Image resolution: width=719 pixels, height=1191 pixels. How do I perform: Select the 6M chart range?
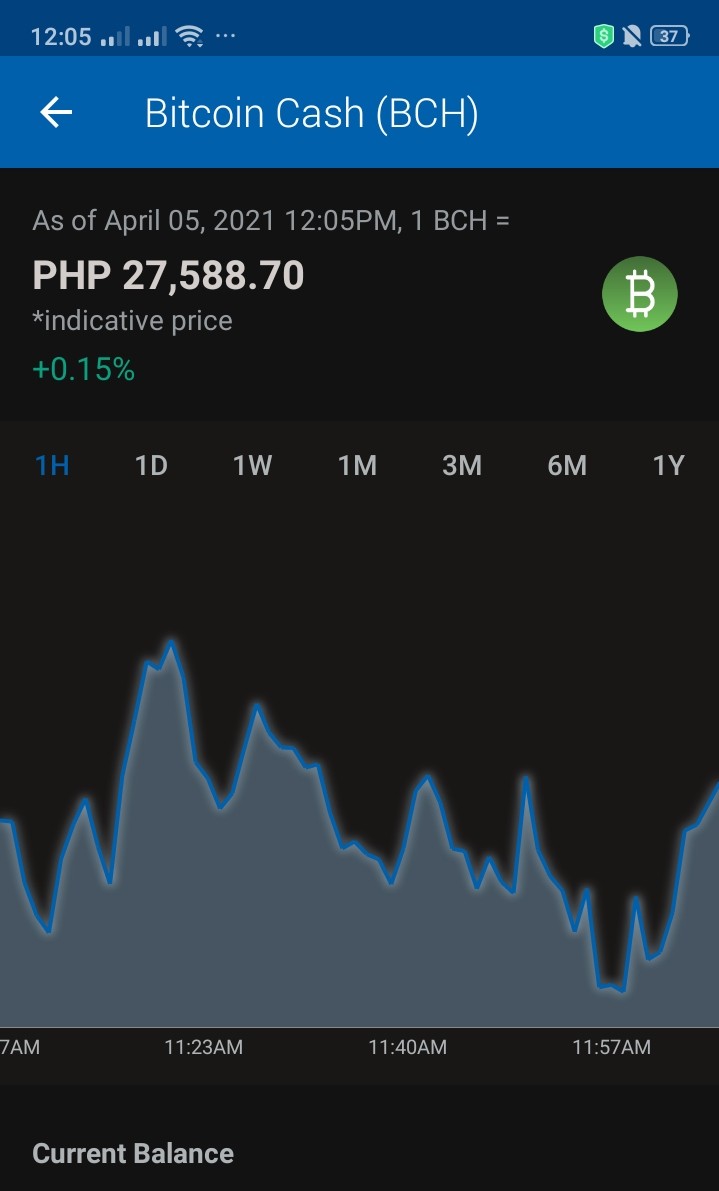click(x=567, y=465)
